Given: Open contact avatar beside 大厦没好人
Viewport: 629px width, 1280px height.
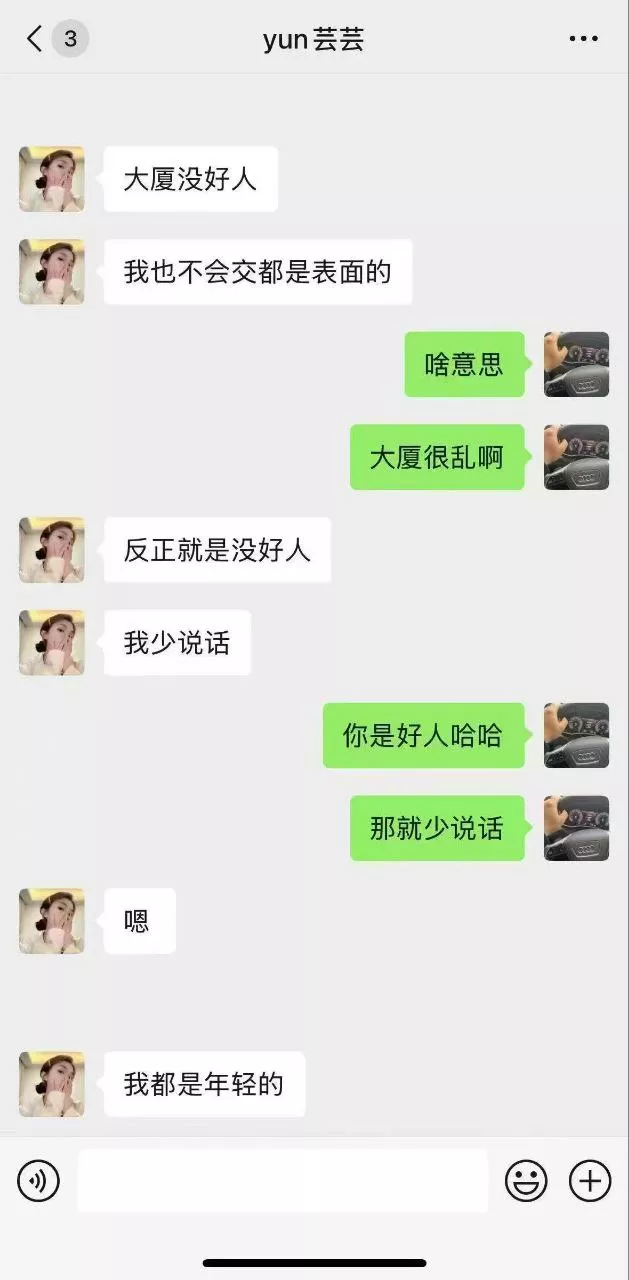Looking at the screenshot, I should 52,179.
